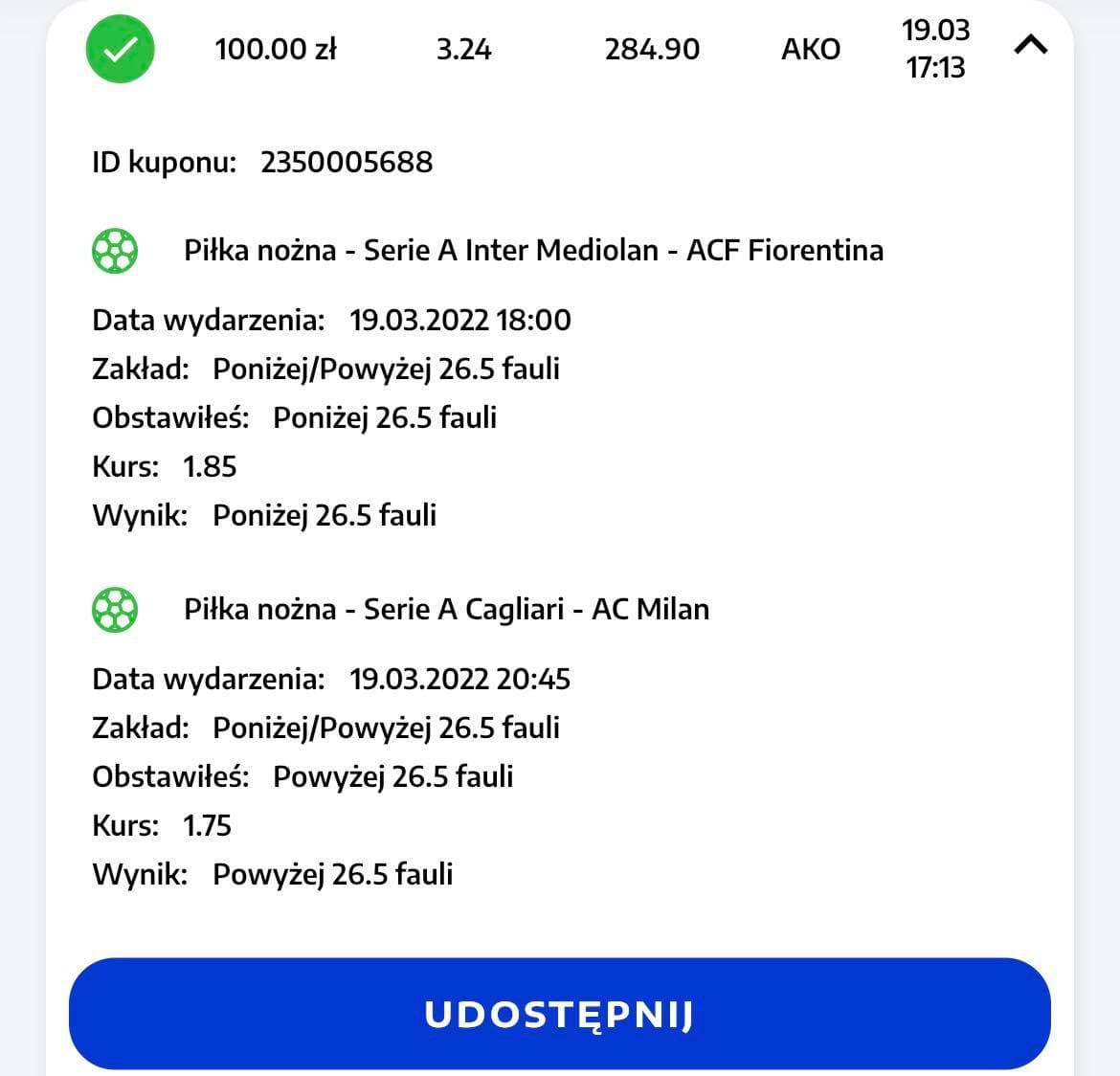Collapse the coupon details chevron
This screenshot has height=1076, width=1120.
(x=1030, y=45)
